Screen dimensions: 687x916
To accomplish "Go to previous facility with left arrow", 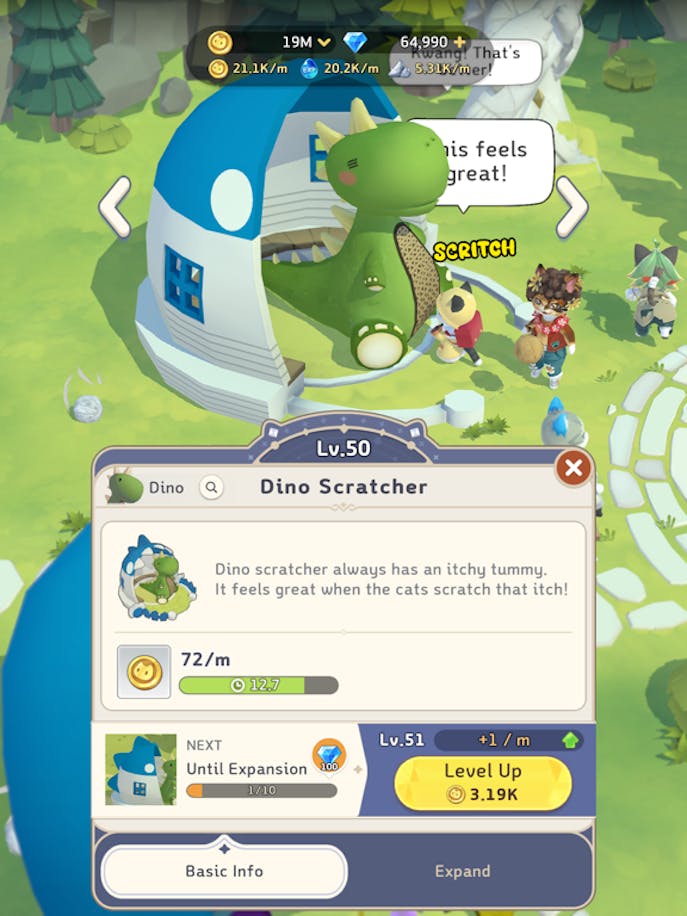I will point(116,207).
